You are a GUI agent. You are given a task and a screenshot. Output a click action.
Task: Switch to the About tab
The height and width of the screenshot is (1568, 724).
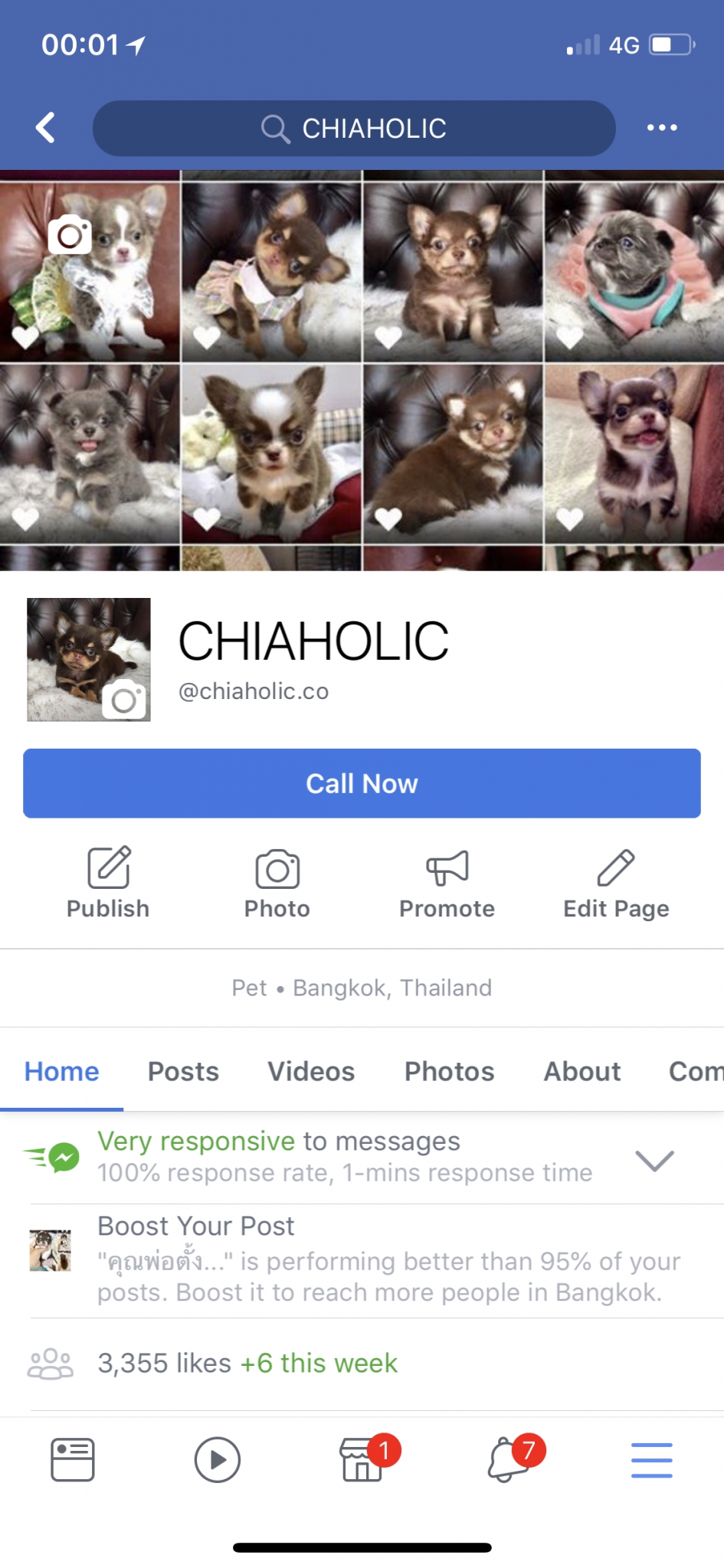point(582,1071)
